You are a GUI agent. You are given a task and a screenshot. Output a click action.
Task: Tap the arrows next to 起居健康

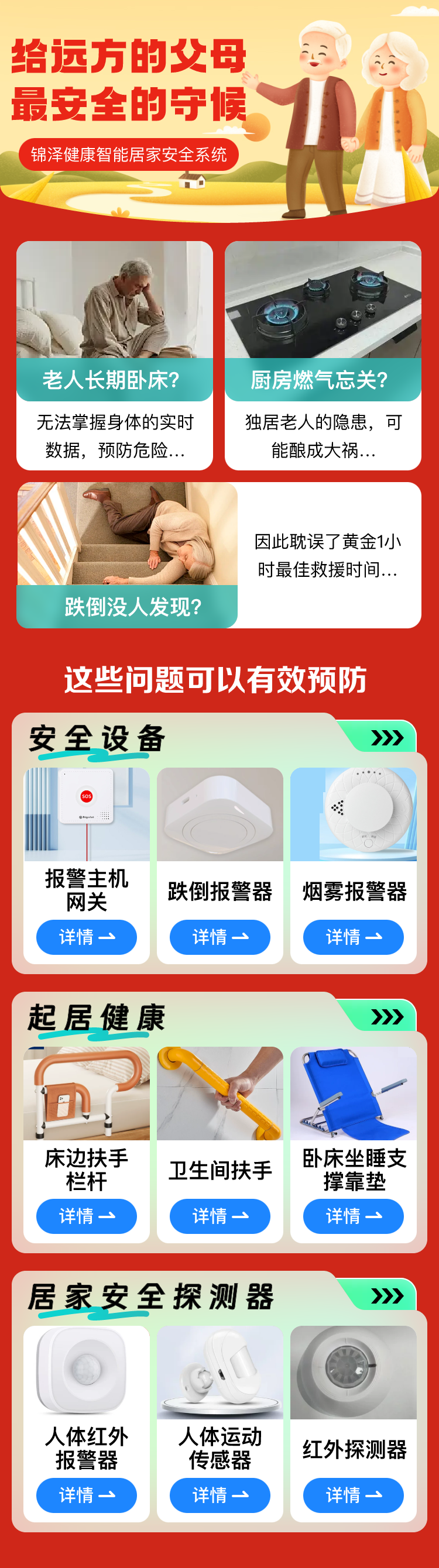pyautogui.click(x=387, y=1016)
